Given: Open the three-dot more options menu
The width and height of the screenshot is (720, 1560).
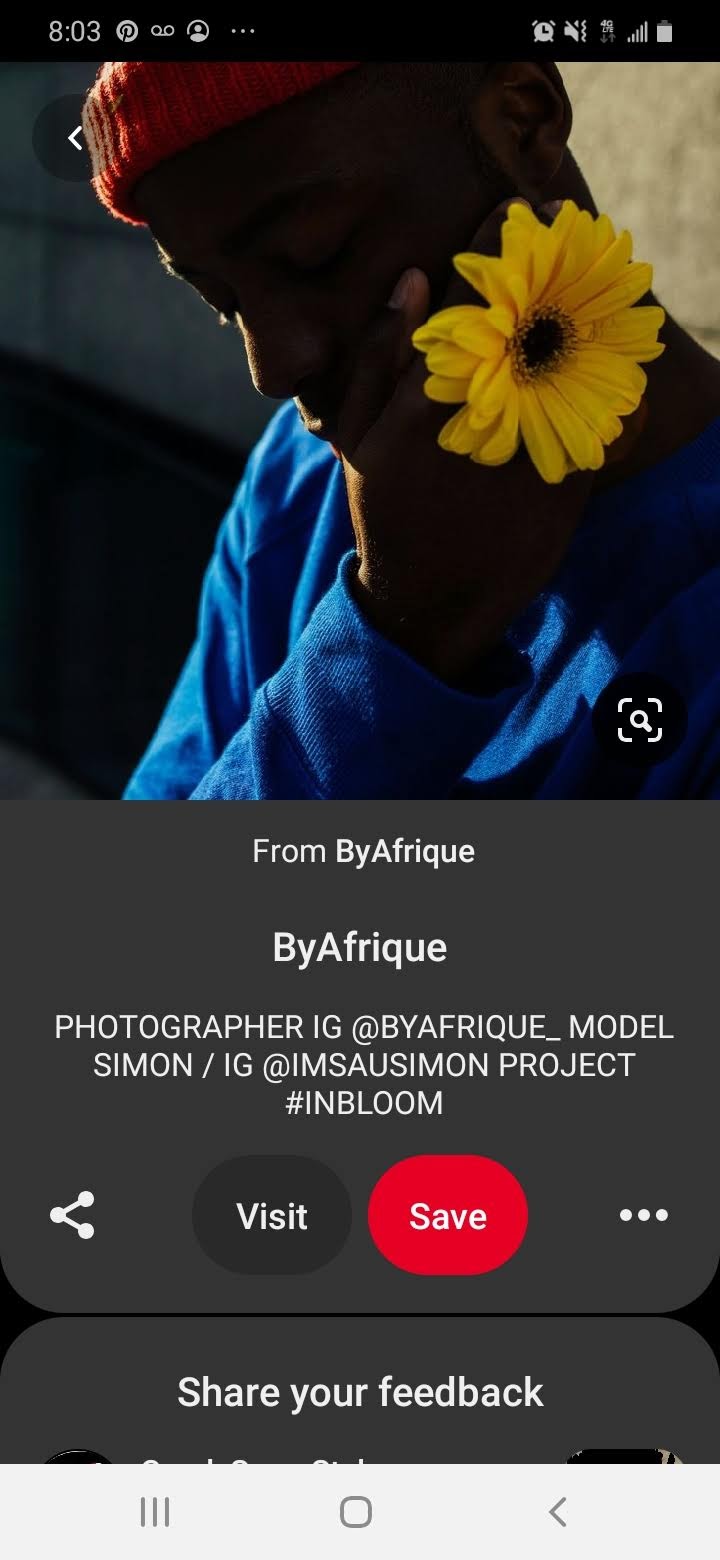Looking at the screenshot, I should pos(644,1215).
